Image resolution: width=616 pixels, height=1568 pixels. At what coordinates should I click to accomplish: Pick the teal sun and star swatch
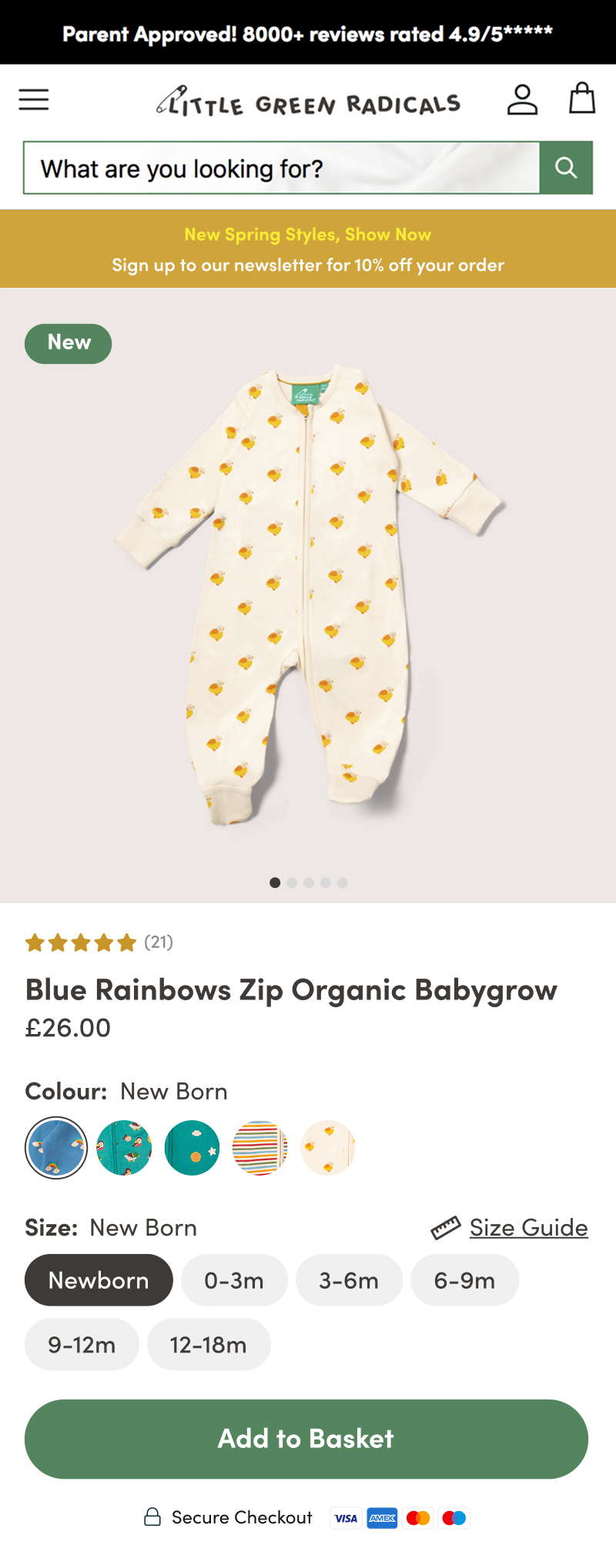click(x=192, y=1148)
